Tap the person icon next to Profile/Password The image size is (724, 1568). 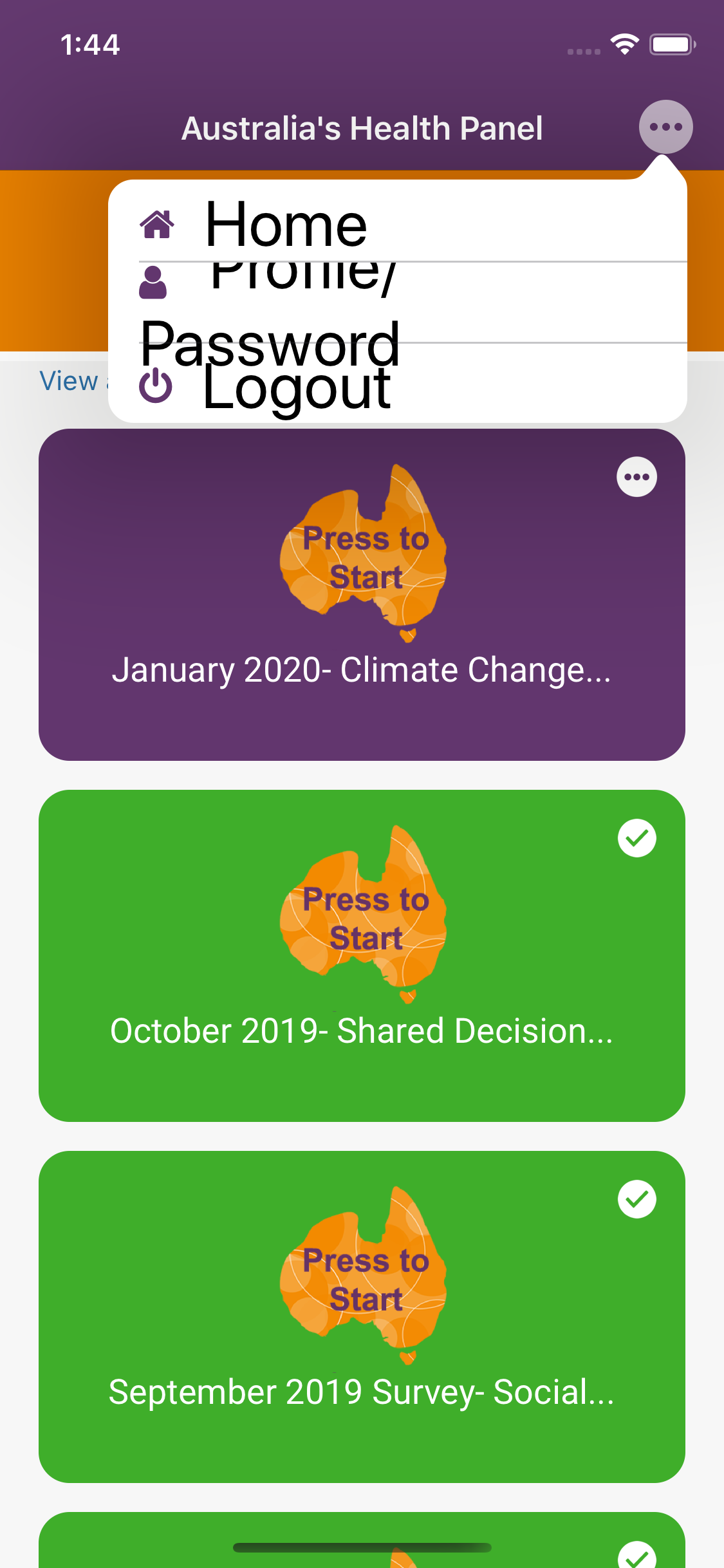153,281
